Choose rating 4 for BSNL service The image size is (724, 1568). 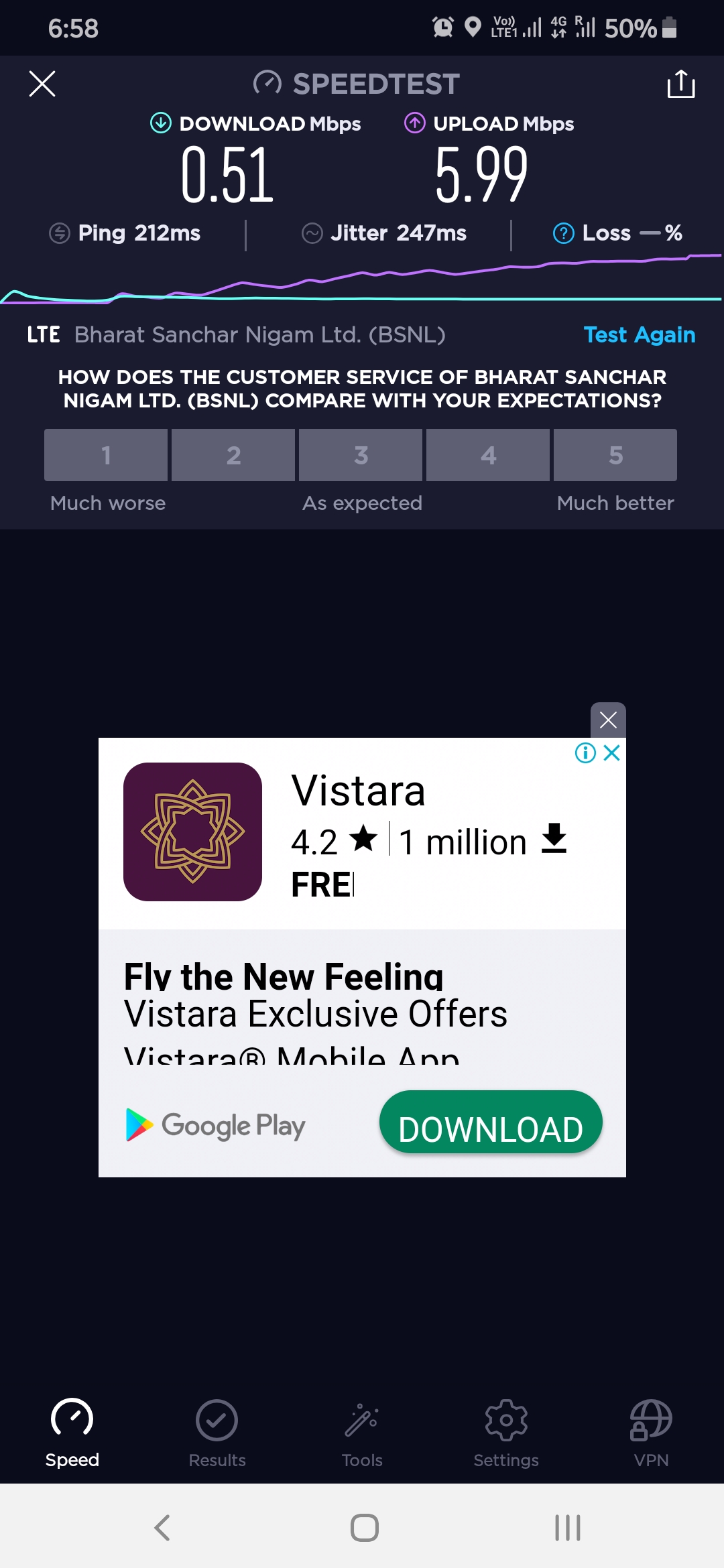(x=488, y=455)
